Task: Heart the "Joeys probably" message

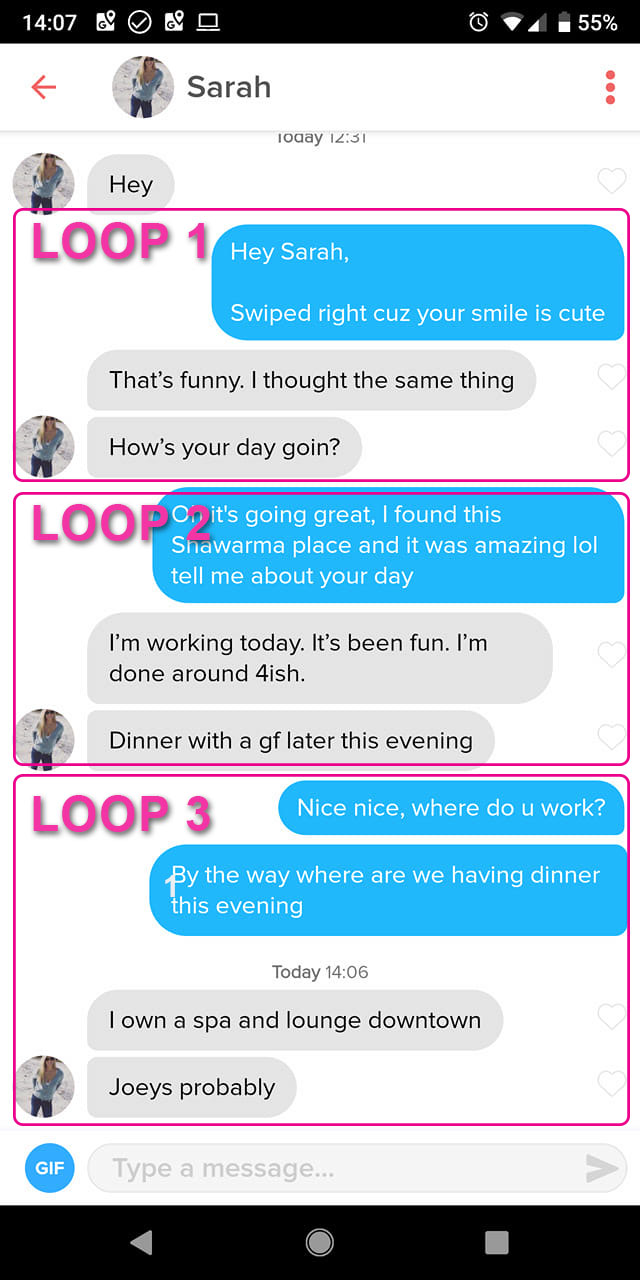Action: pos(611,1083)
